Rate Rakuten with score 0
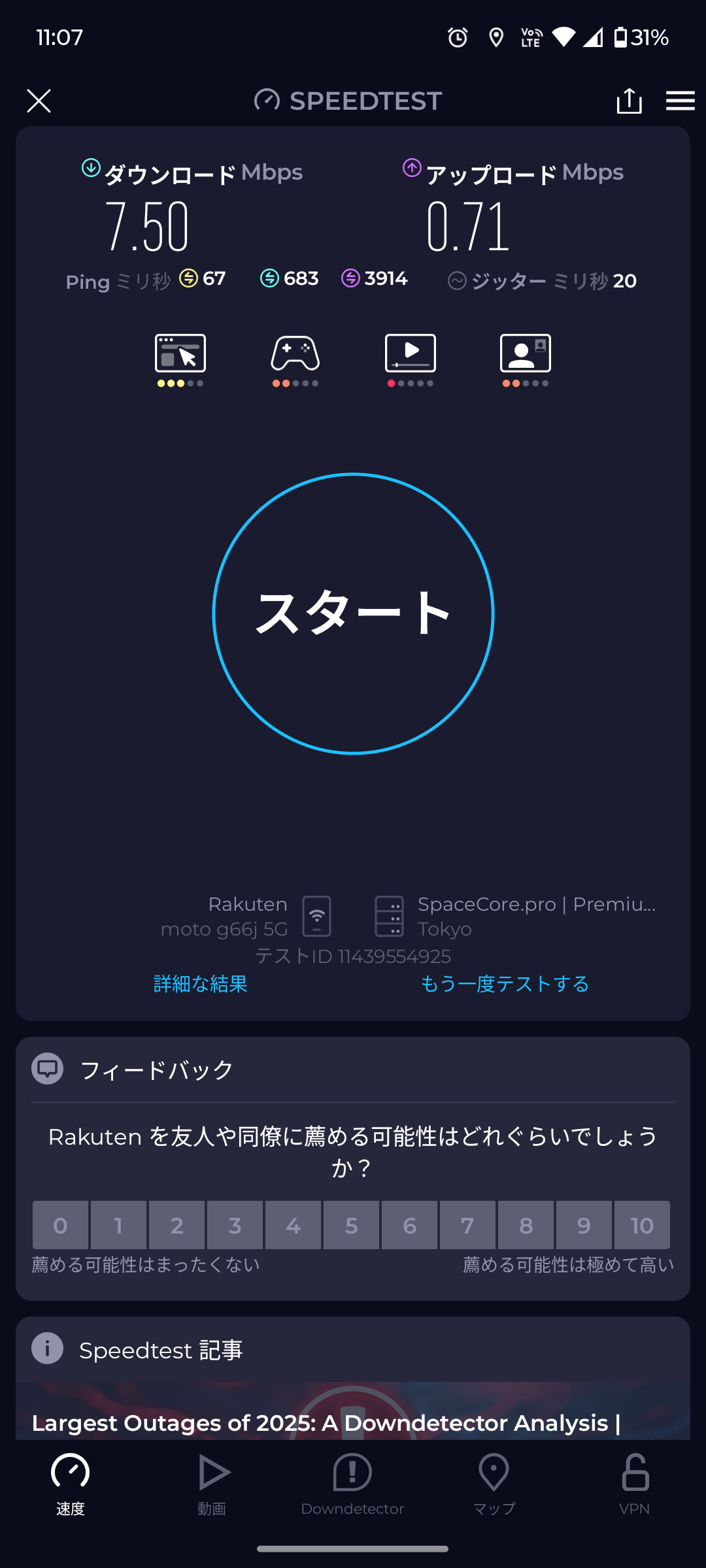706x1568 pixels. coord(60,1225)
